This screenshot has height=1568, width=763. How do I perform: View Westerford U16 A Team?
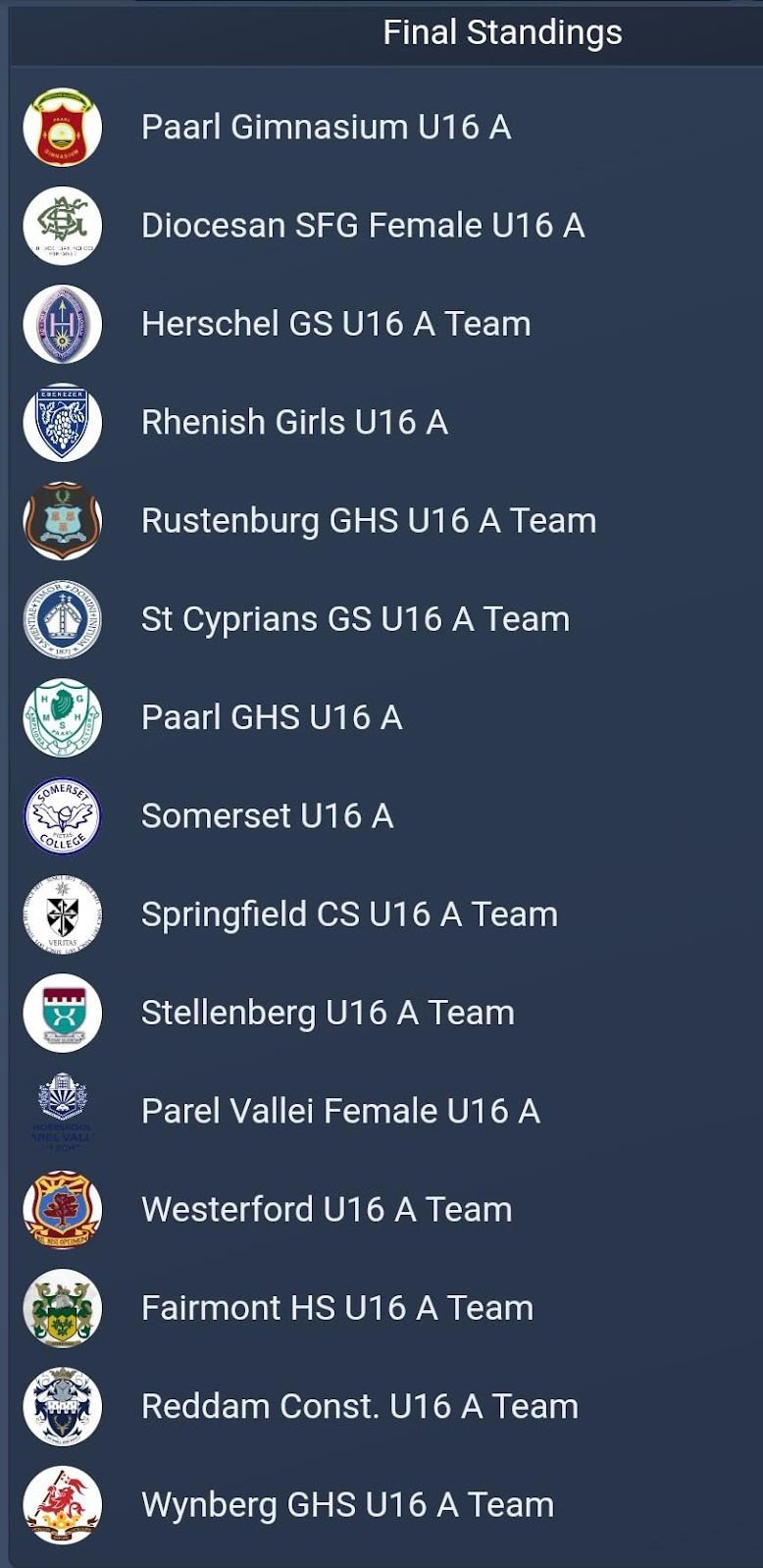click(327, 1210)
